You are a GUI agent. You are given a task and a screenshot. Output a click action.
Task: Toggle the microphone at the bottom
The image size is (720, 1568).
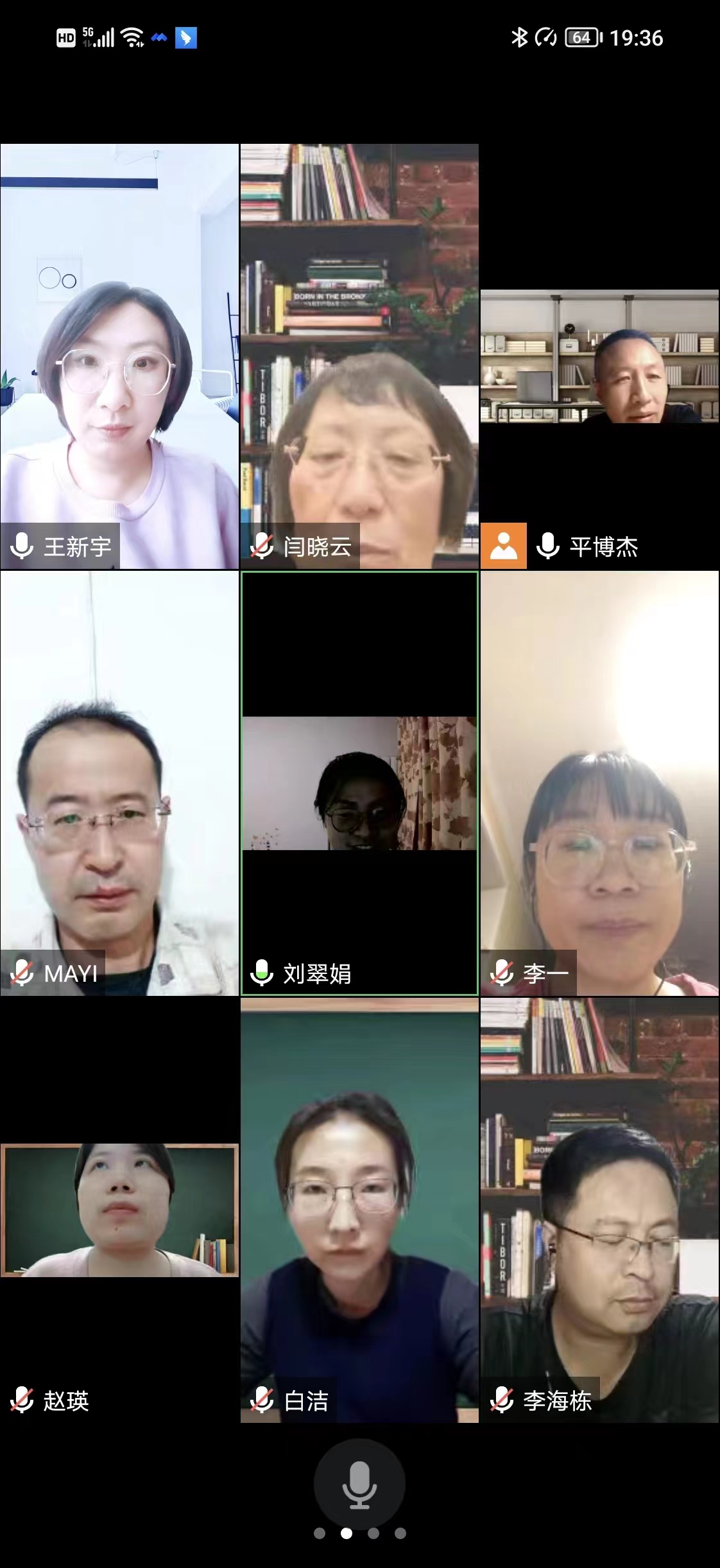click(x=359, y=1484)
